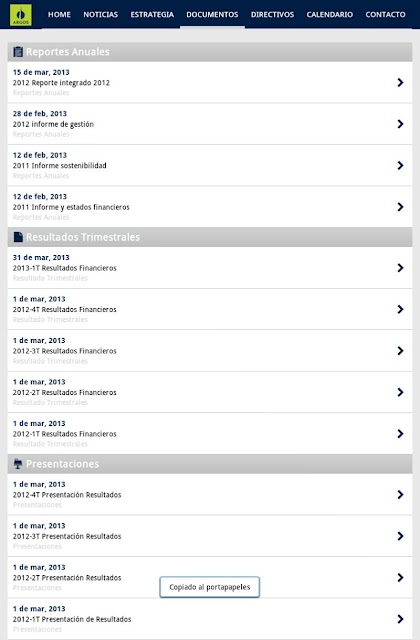420x640 pixels.
Task: Open 2012-1T Presentación de Resultados
Action: click(x=210, y=619)
